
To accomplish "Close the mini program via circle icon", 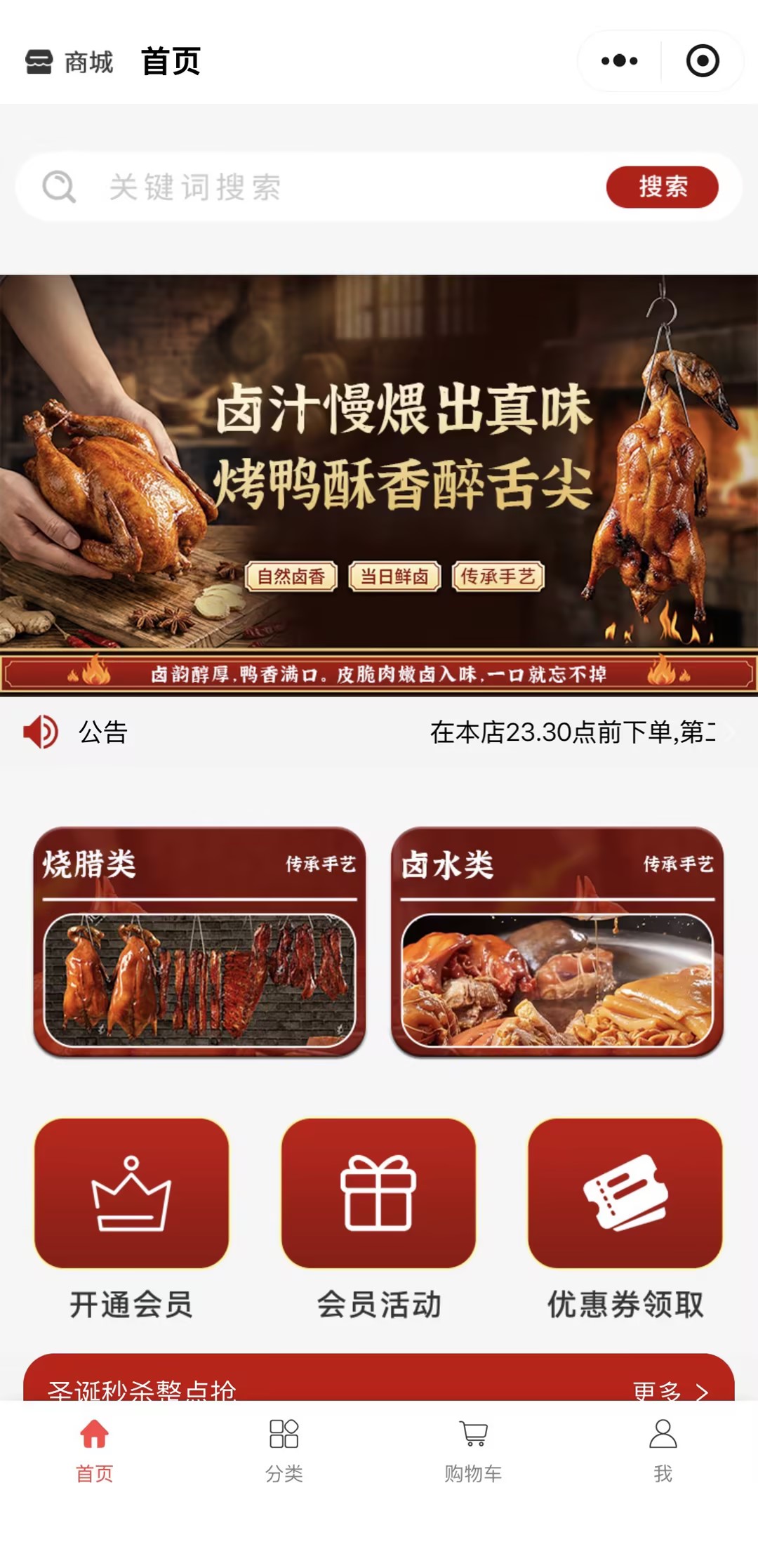I will (x=702, y=61).
